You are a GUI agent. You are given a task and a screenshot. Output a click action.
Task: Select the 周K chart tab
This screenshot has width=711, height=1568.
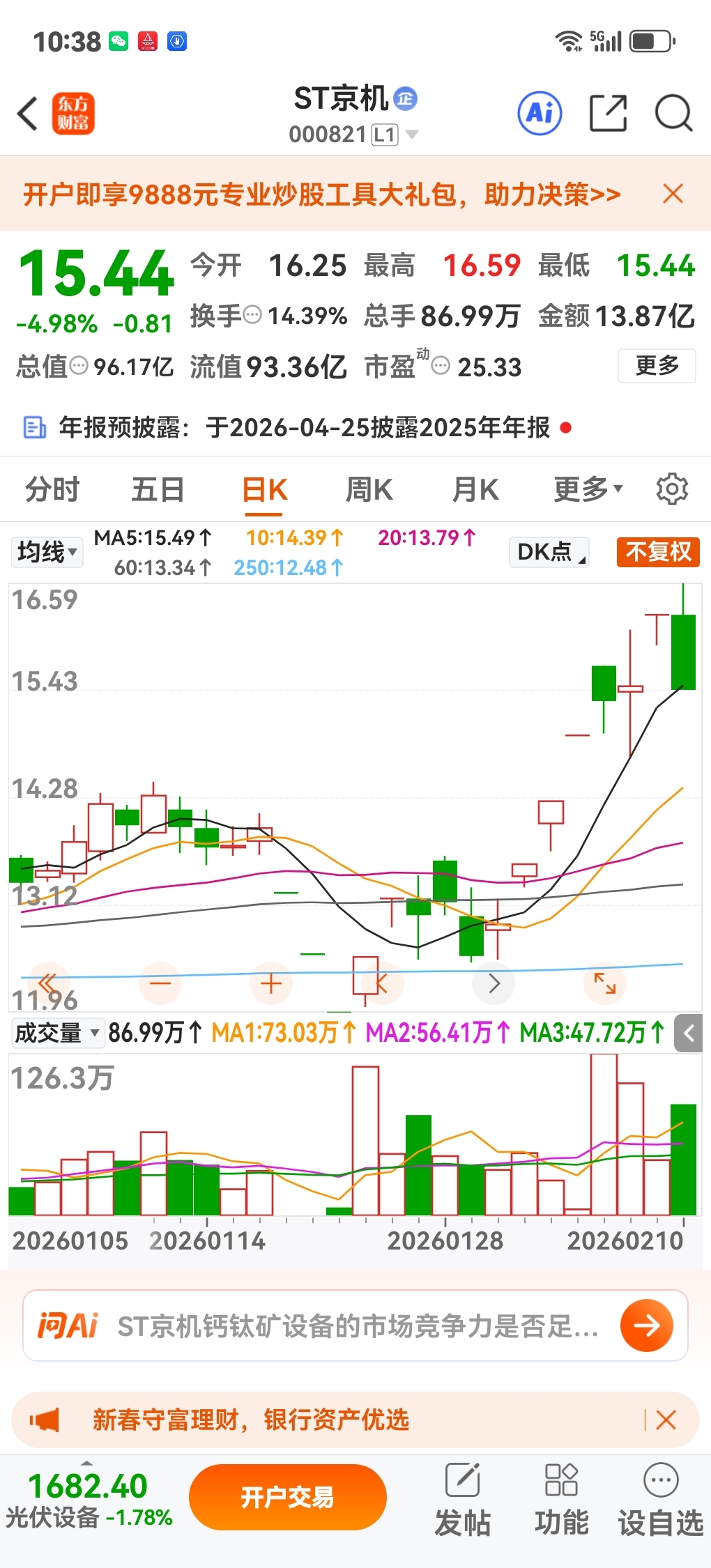coord(369,489)
